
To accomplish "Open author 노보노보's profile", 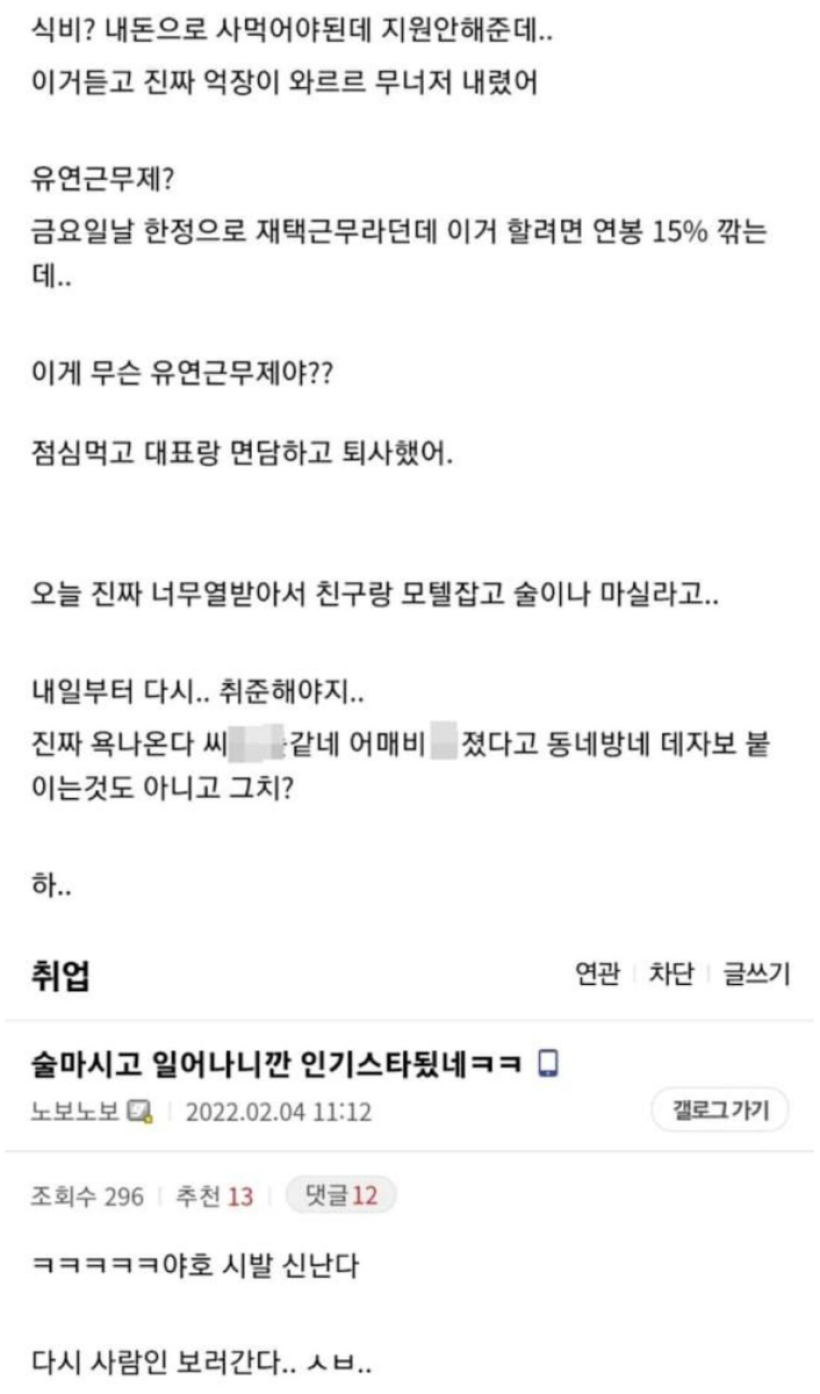I will pos(75,1112).
